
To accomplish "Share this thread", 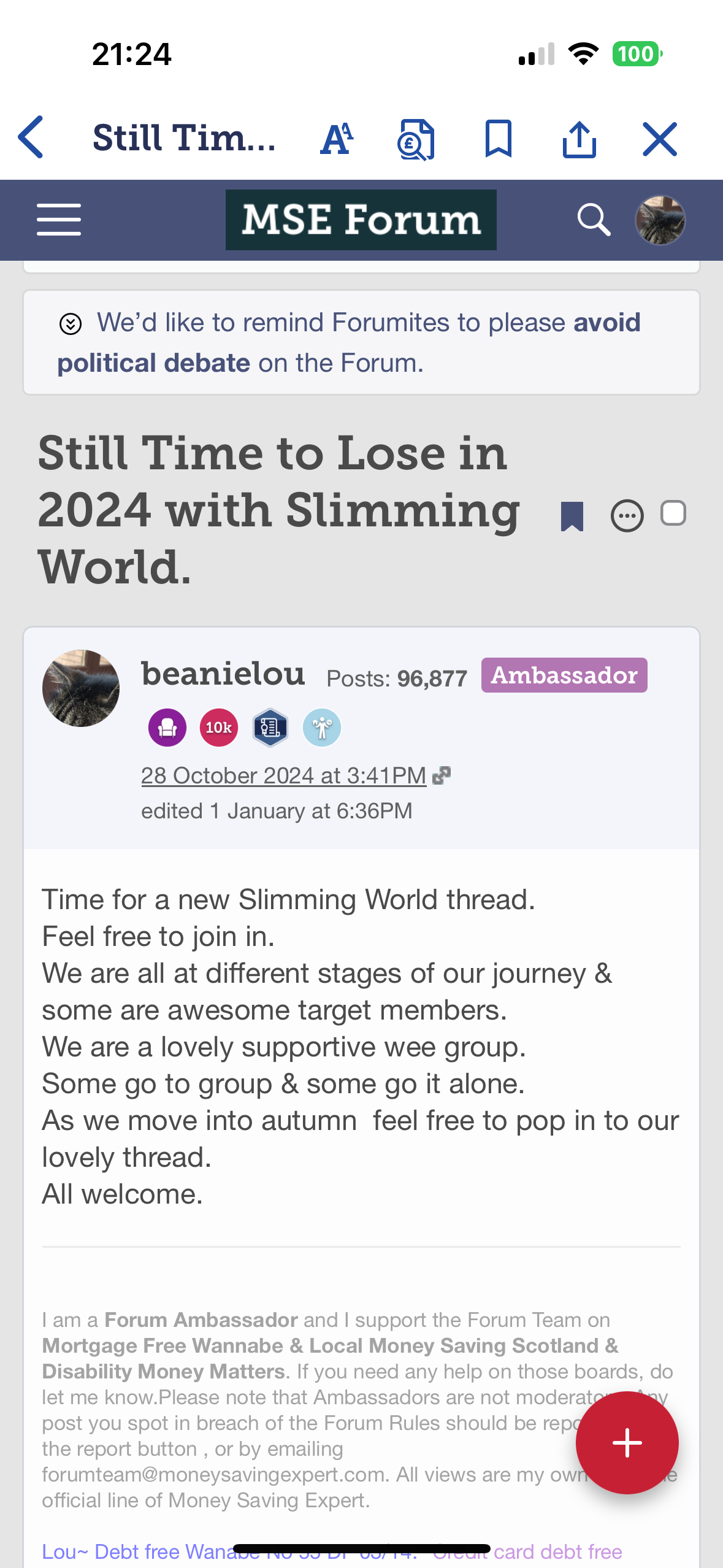I will (x=579, y=139).
